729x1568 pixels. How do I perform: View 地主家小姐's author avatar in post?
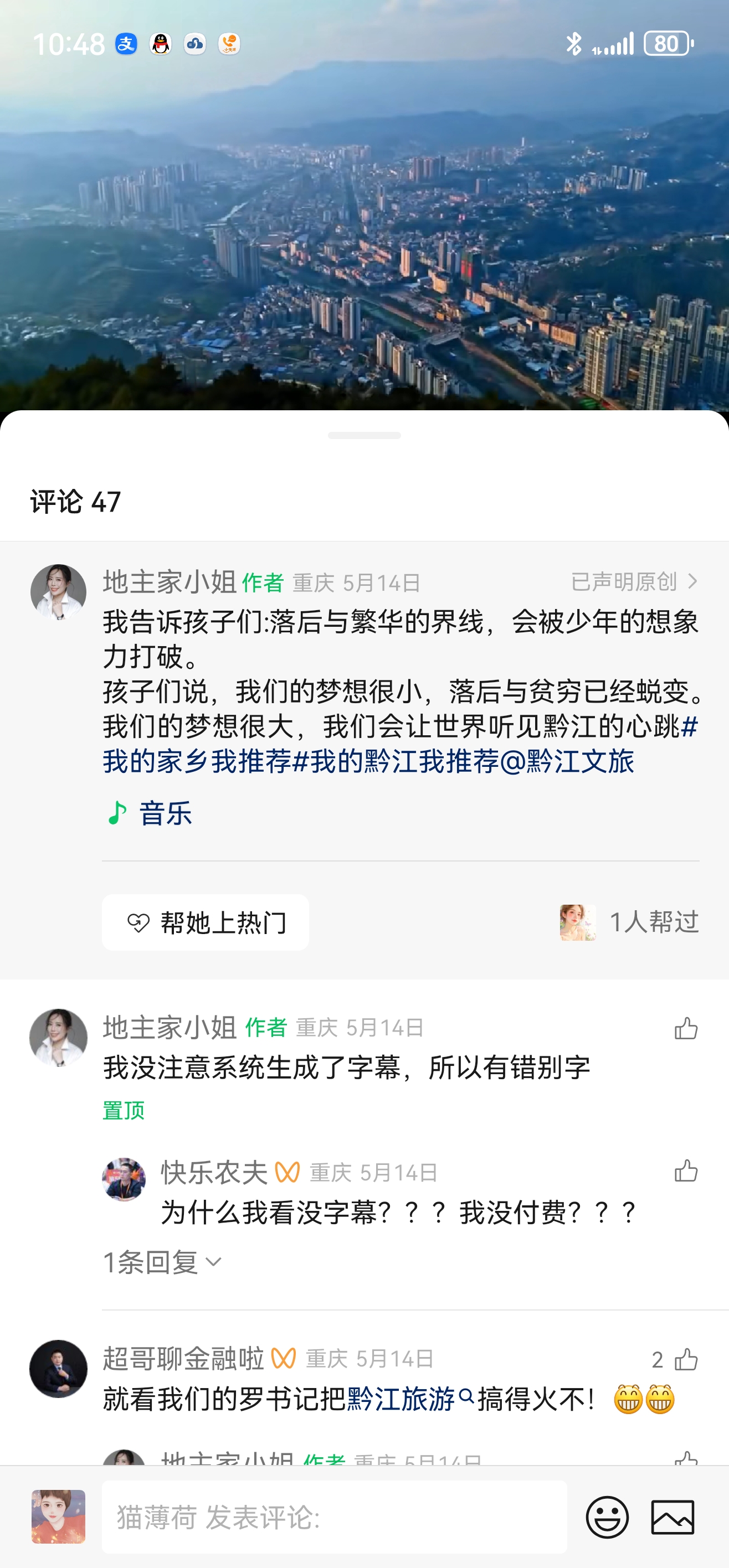point(59,592)
